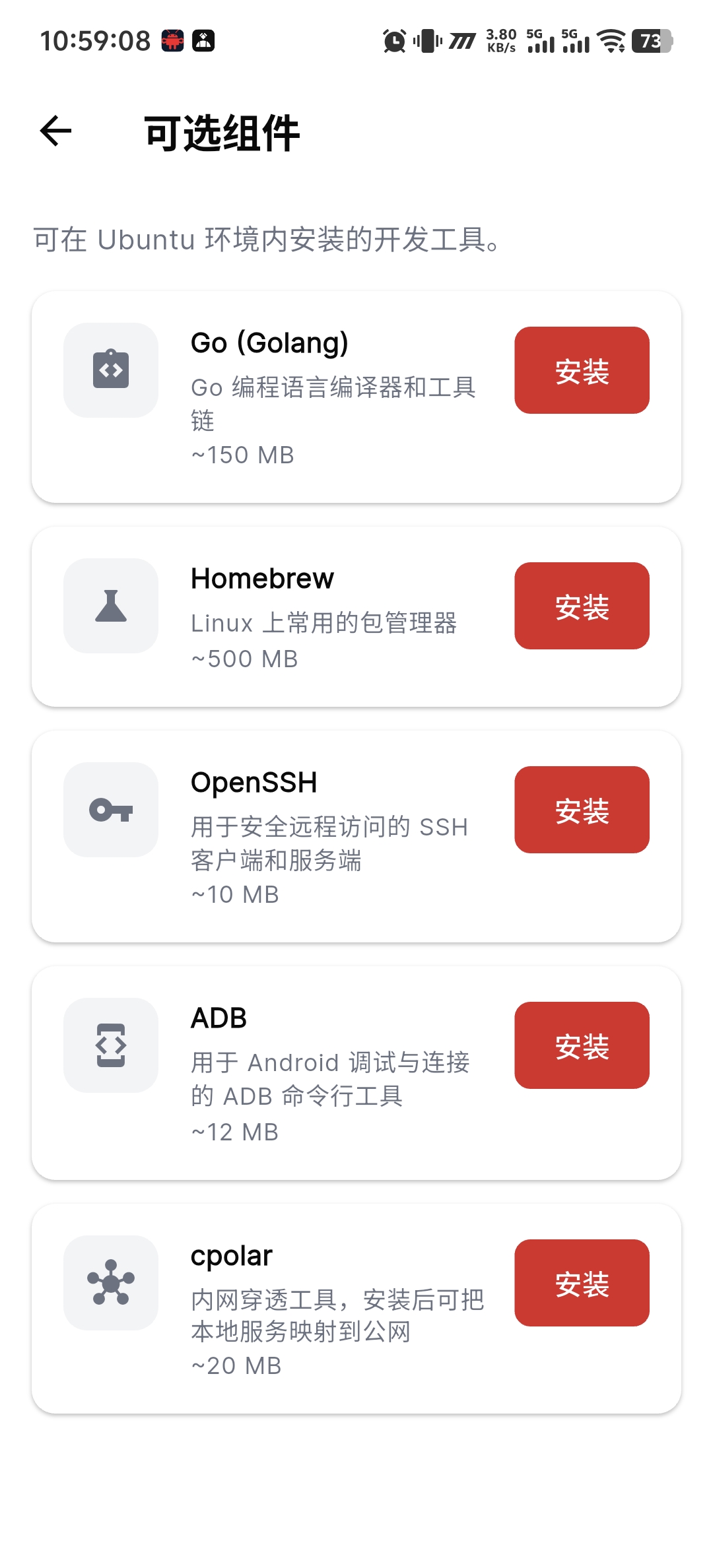Install the cpolar tunneling tool

pos(582,1285)
